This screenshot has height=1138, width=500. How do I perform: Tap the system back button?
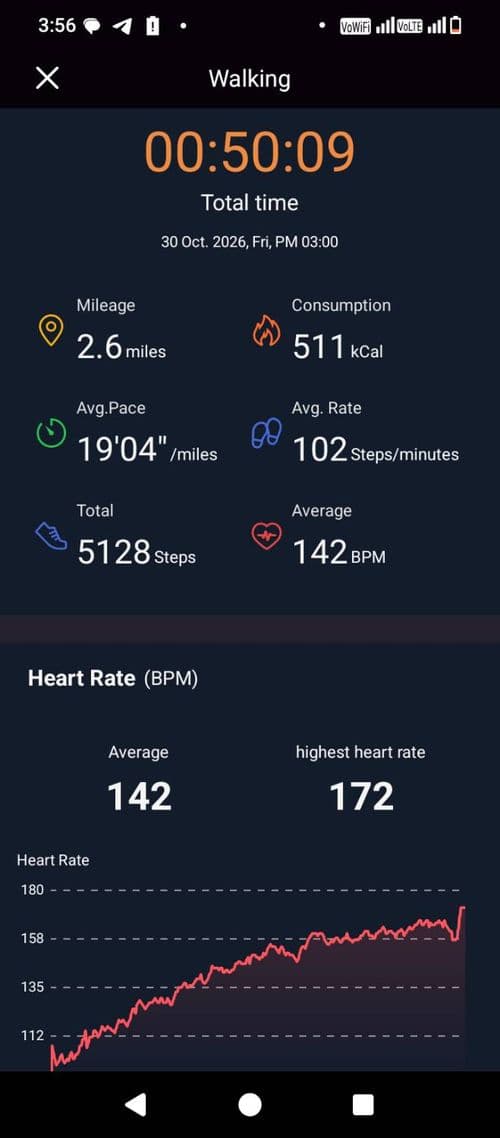pos(136,1104)
